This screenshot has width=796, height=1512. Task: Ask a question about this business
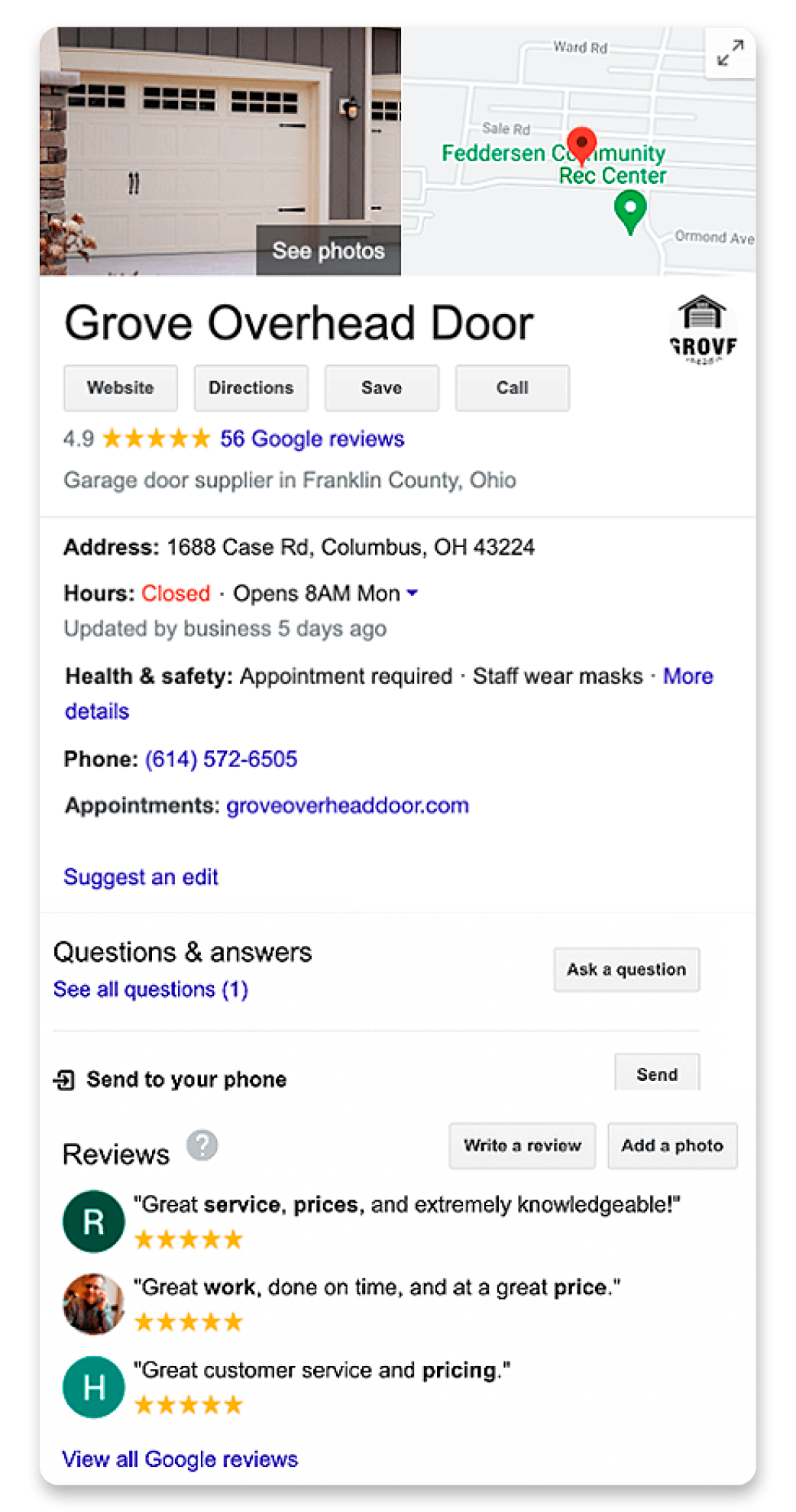[626, 970]
